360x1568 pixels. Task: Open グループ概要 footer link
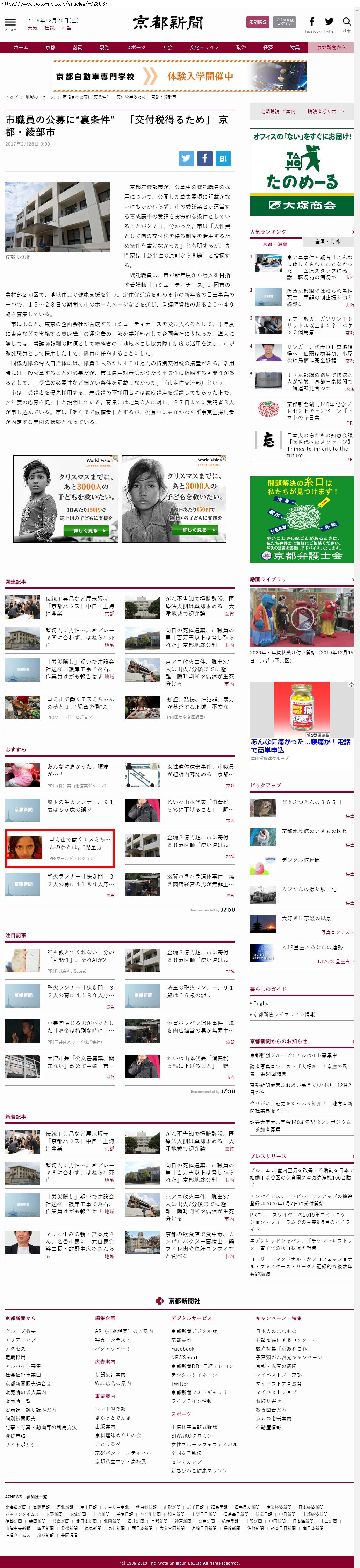click(21, 1331)
